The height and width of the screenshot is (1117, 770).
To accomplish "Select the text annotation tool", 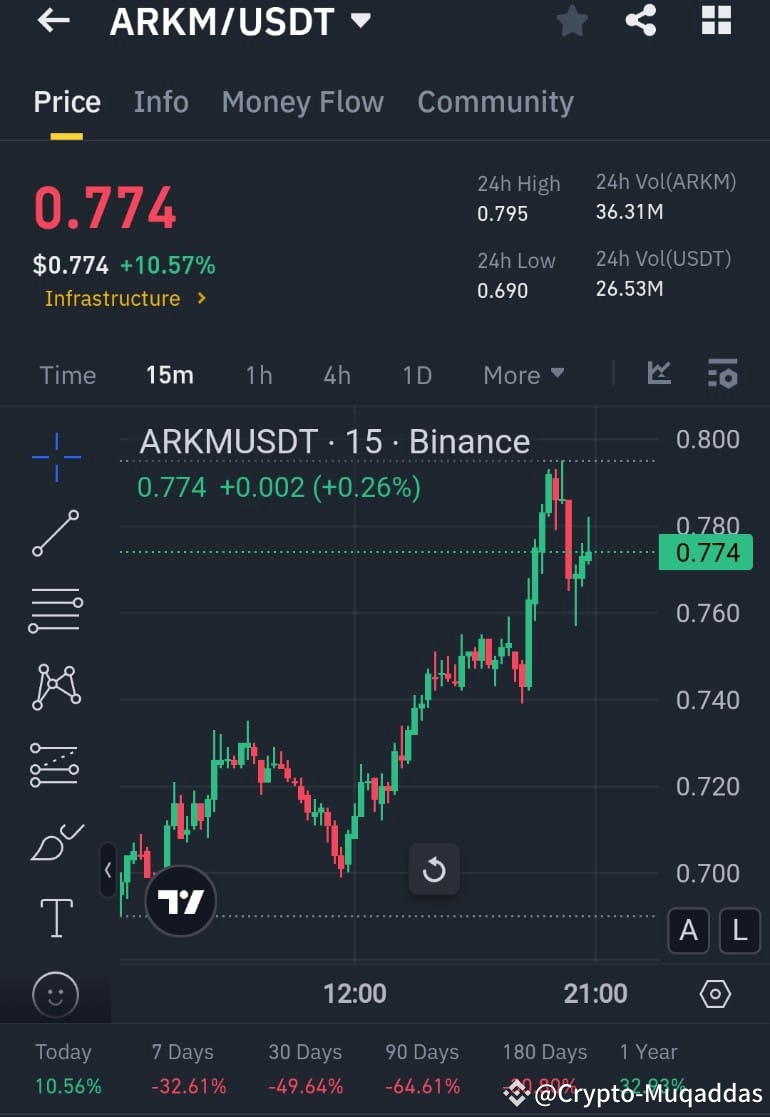I will point(55,917).
